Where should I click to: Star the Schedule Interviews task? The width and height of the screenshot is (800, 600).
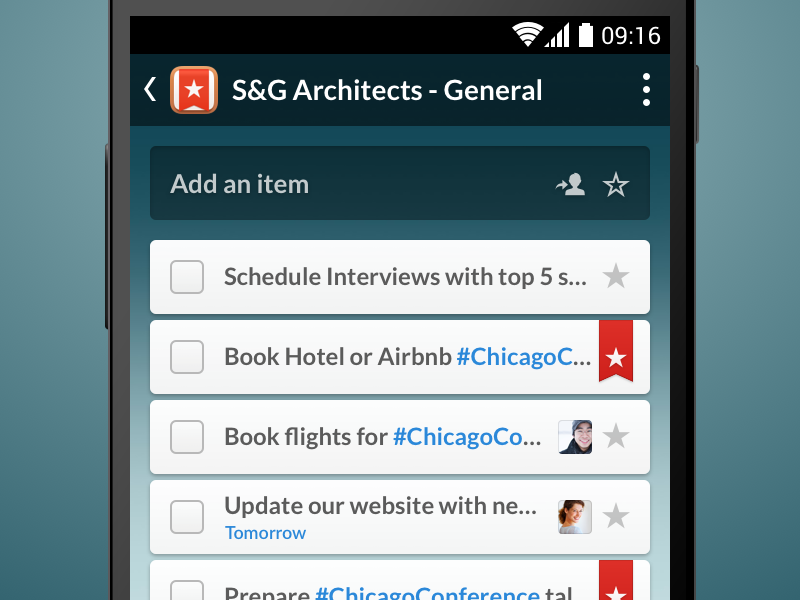click(616, 277)
